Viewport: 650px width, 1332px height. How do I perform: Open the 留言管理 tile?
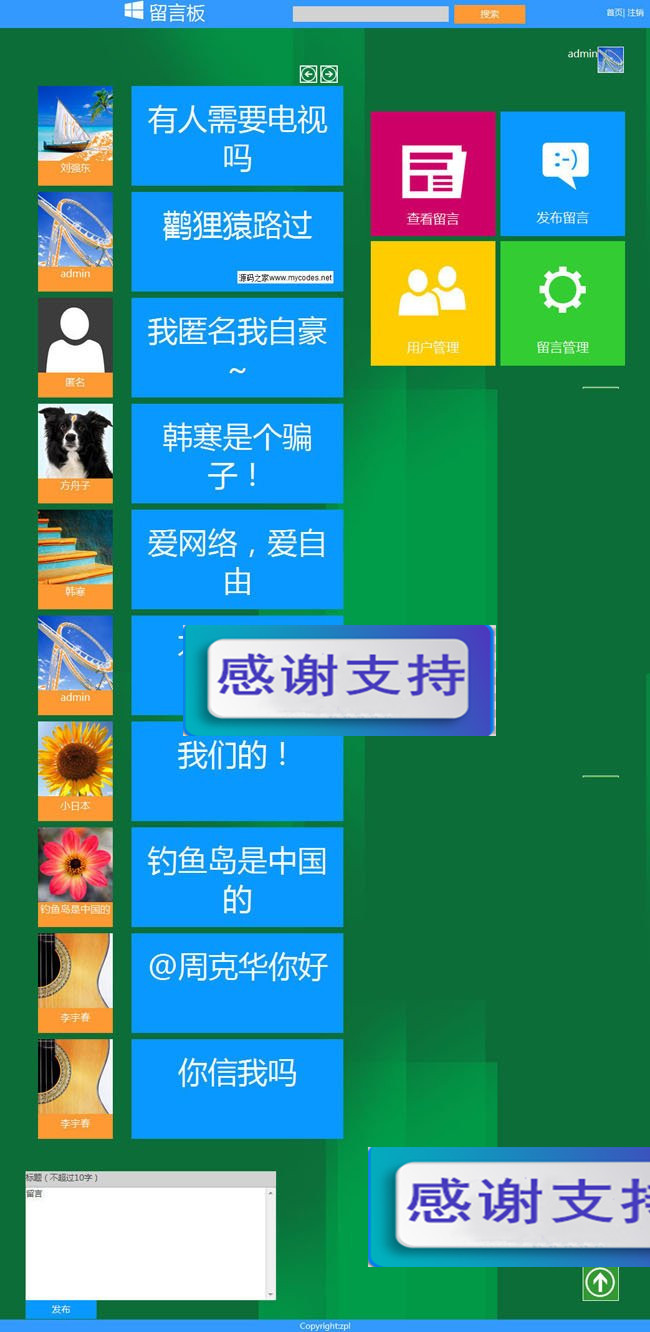click(562, 303)
